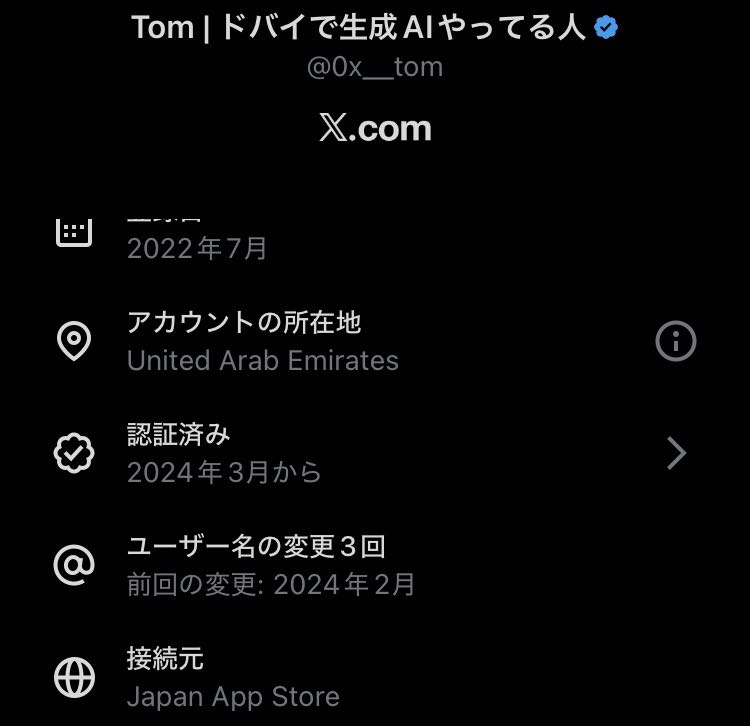Tap the info icon beside アカウントの所在地
The width and height of the screenshot is (750, 726).
[x=675, y=342]
